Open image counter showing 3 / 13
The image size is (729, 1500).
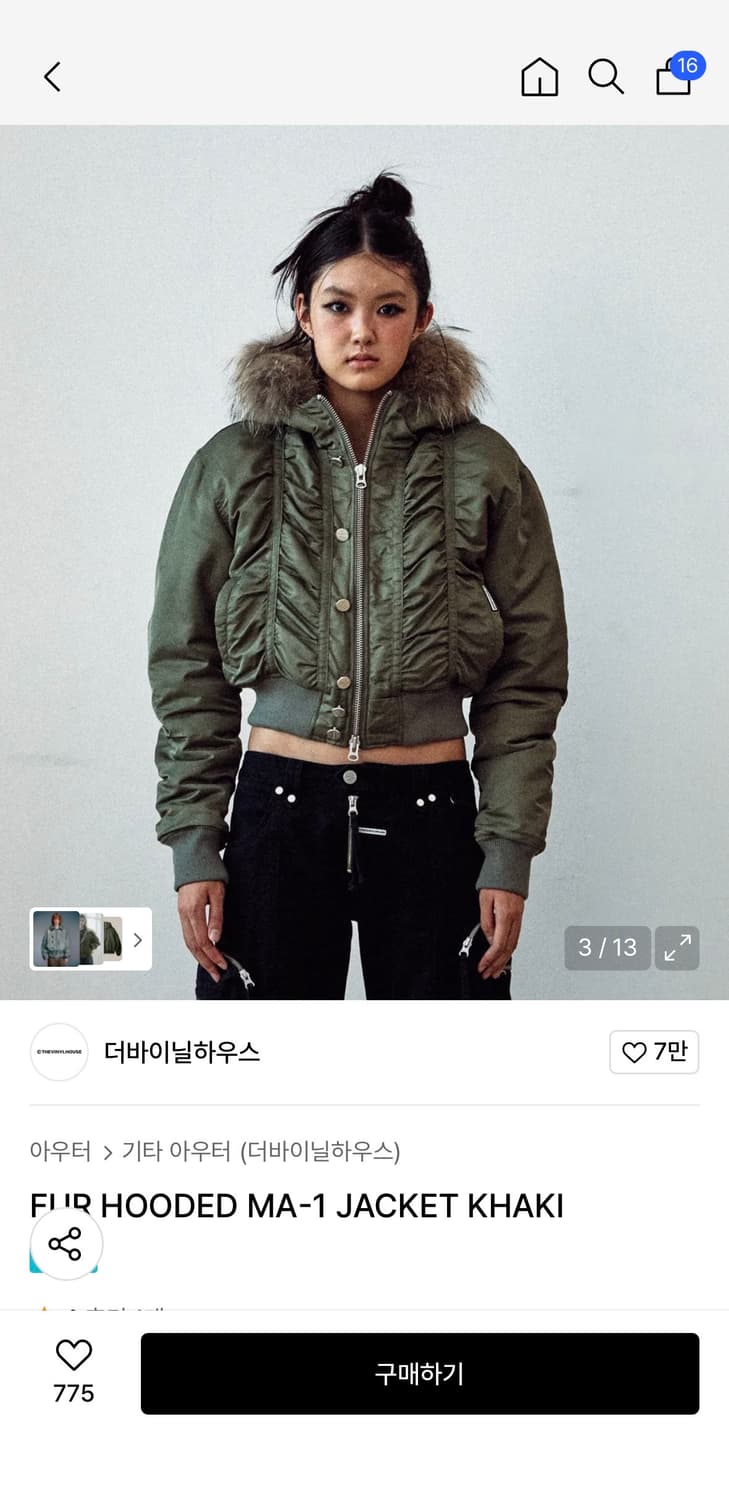pos(606,947)
